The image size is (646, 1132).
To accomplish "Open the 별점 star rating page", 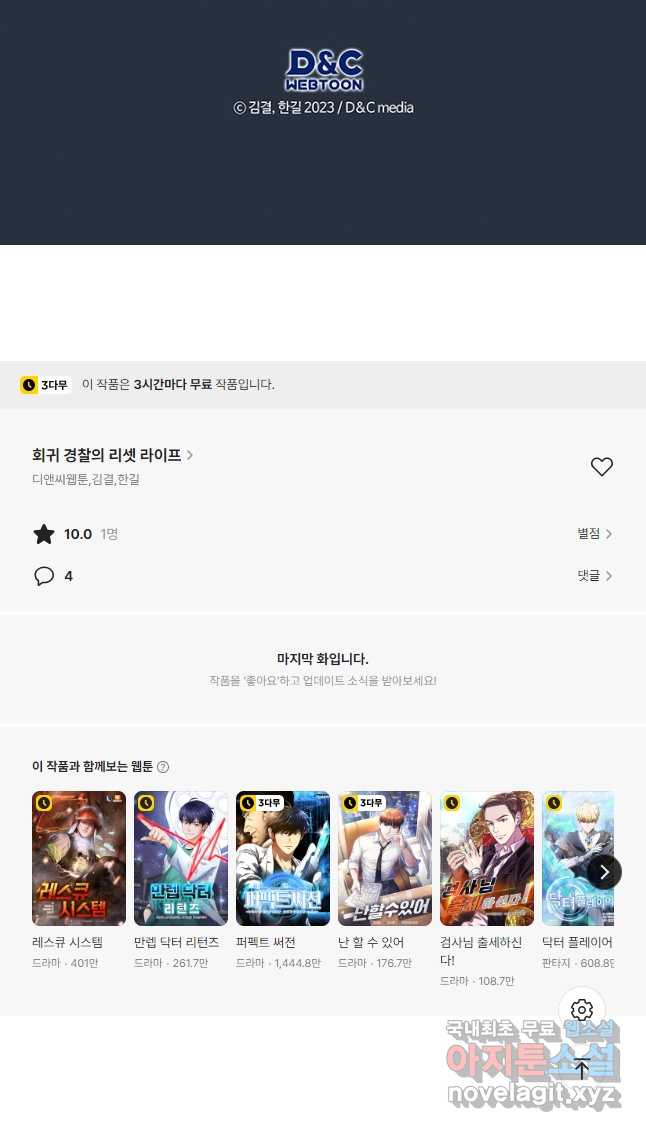I will pyautogui.click(x=595, y=534).
